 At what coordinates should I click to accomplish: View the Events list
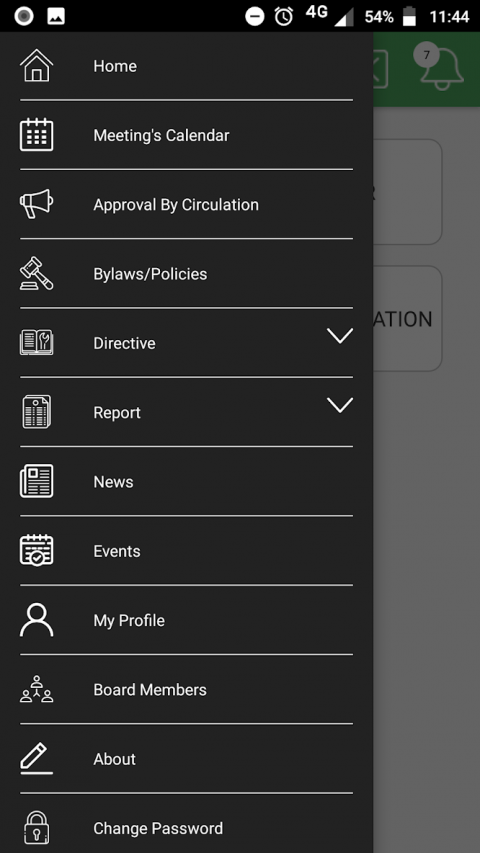coord(187,551)
